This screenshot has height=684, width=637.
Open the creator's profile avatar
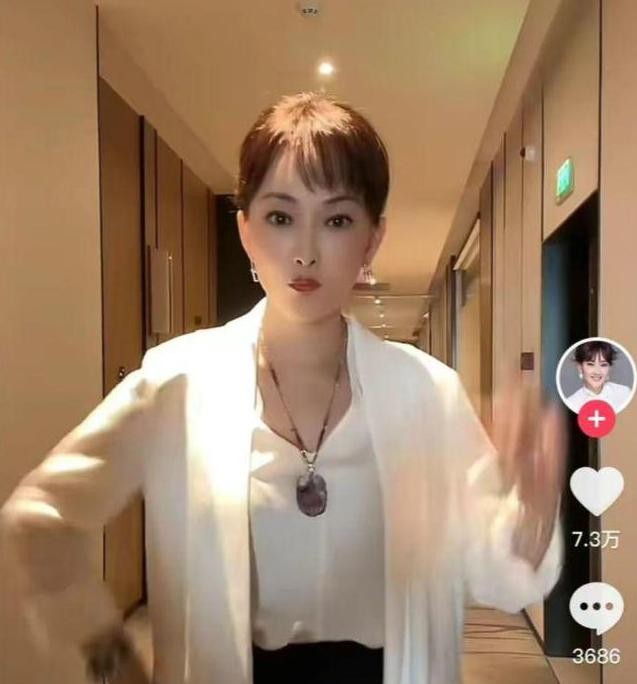pos(596,376)
